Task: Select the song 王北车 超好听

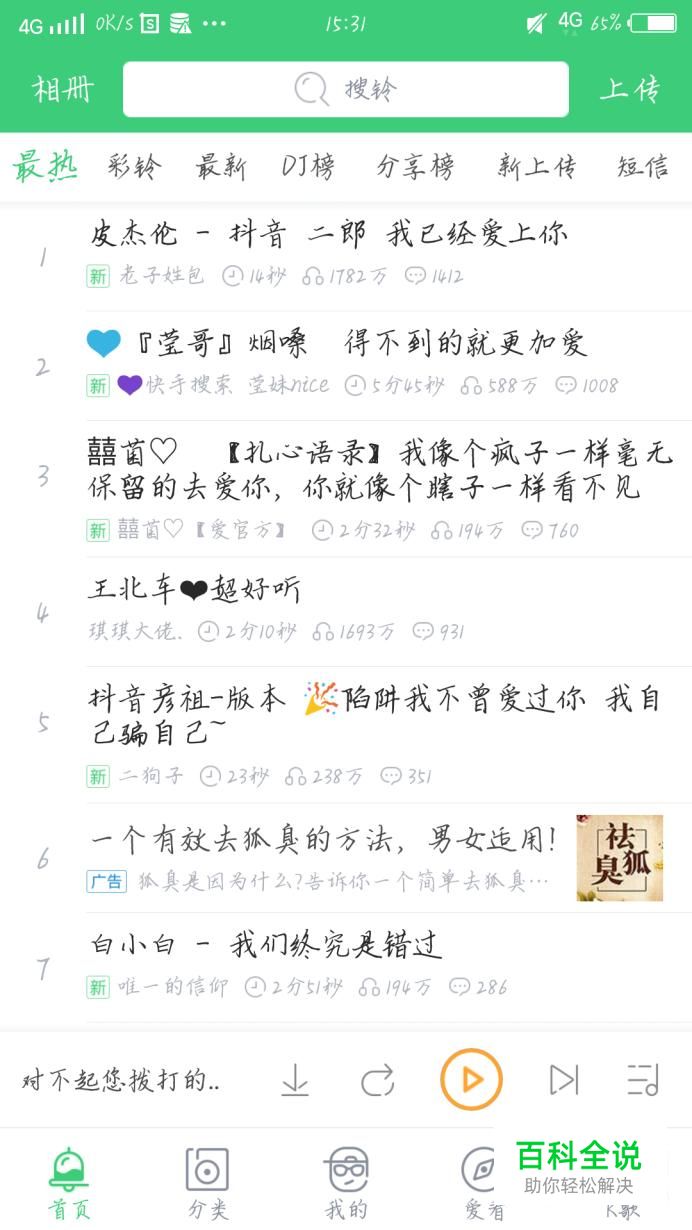Action: (194, 591)
